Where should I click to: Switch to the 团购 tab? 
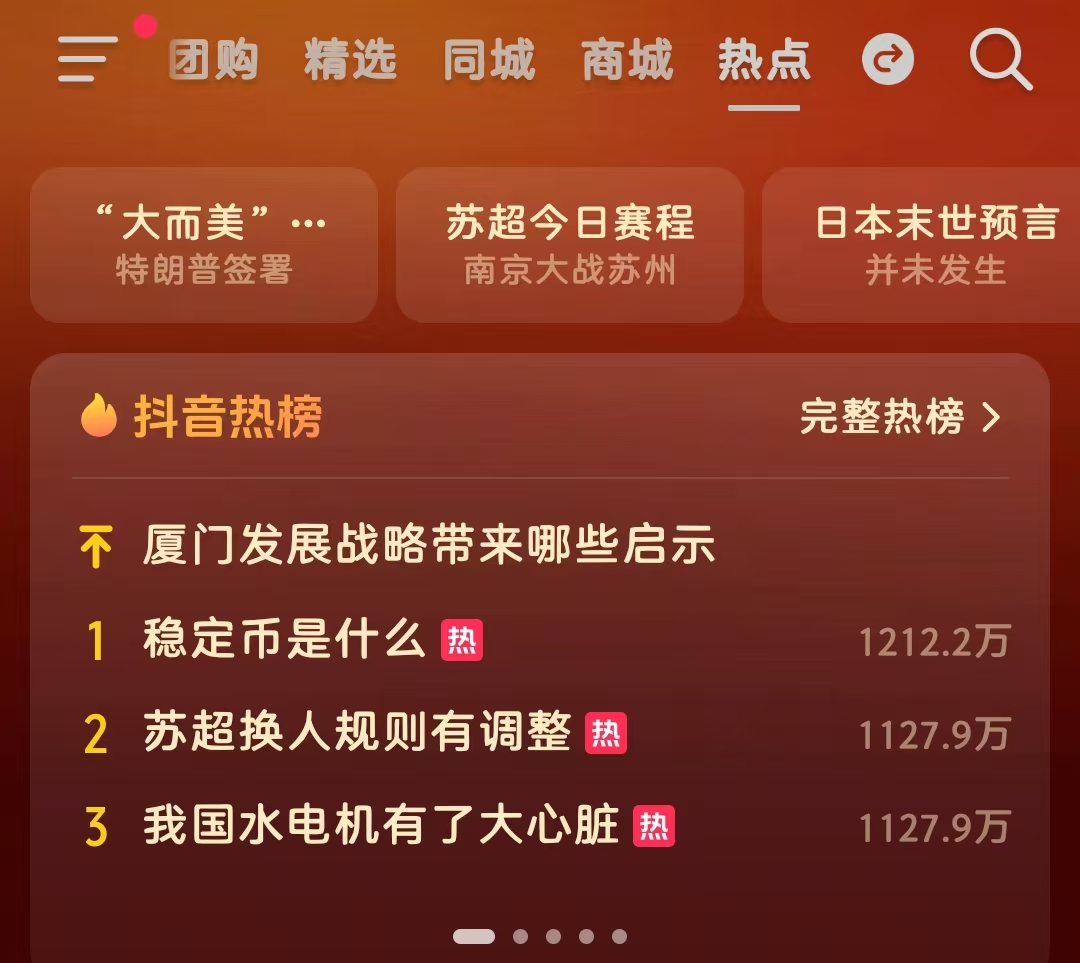tap(213, 61)
